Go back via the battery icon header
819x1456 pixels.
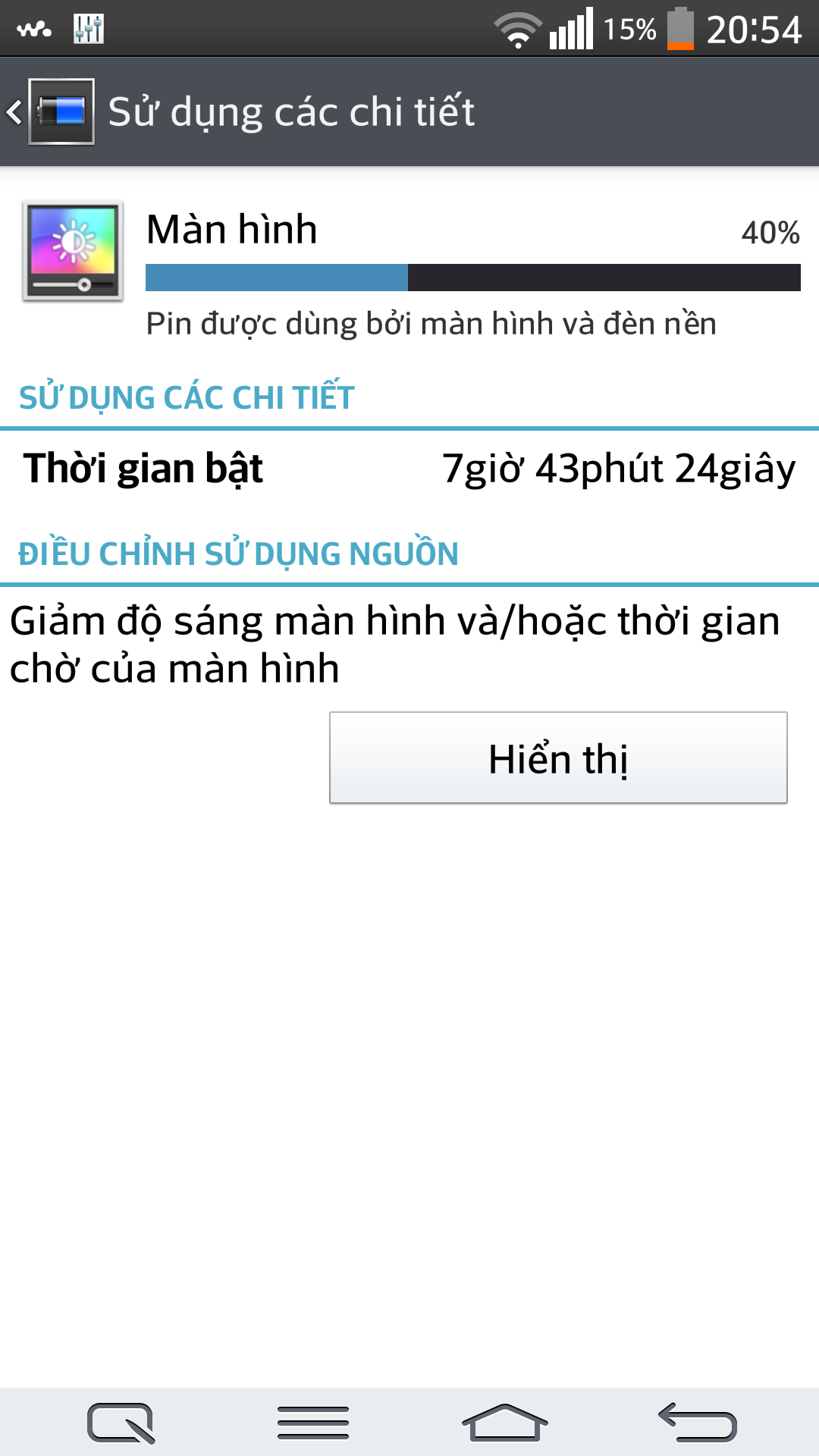(x=52, y=111)
